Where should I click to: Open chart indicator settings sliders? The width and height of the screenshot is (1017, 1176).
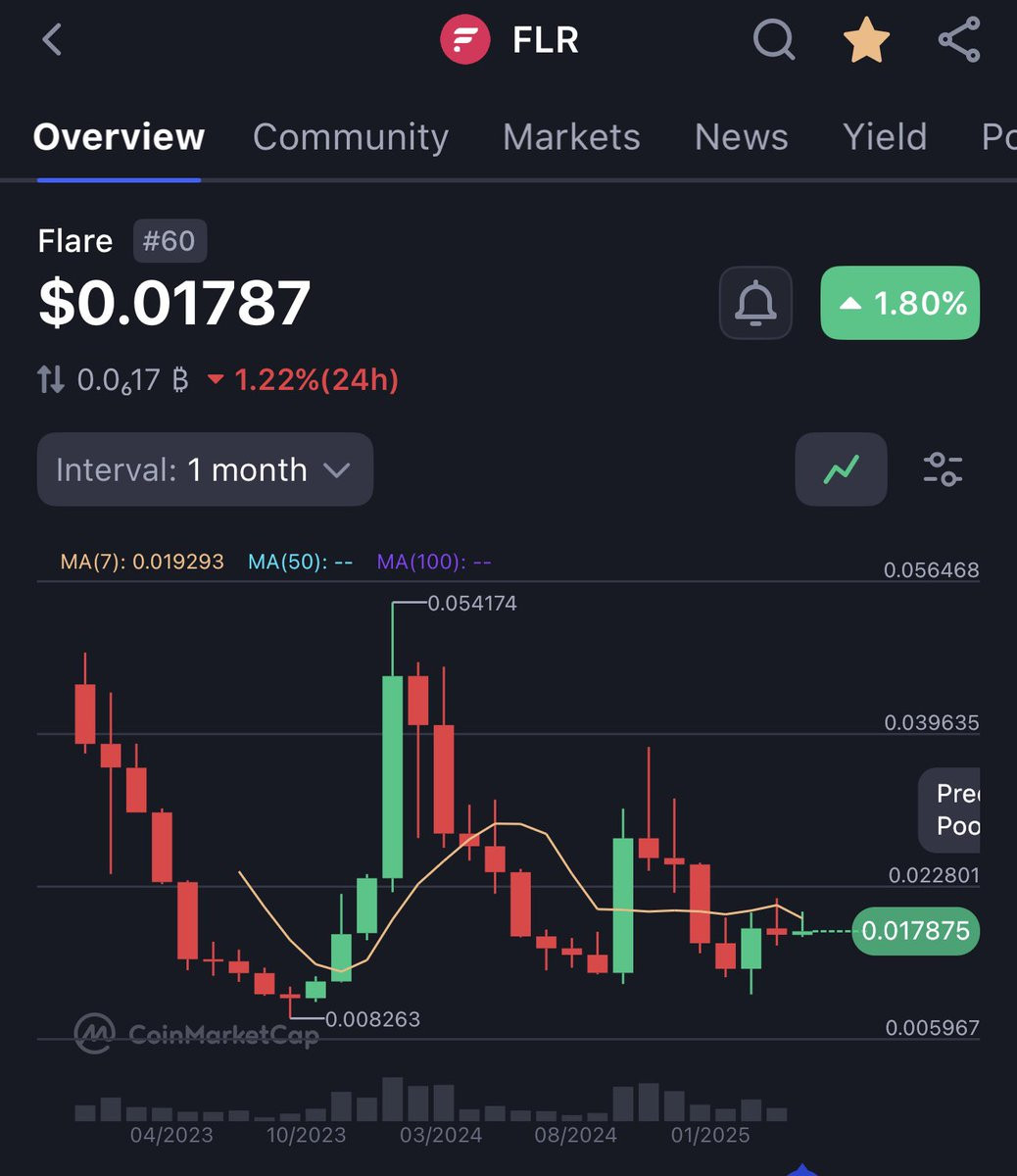[943, 469]
